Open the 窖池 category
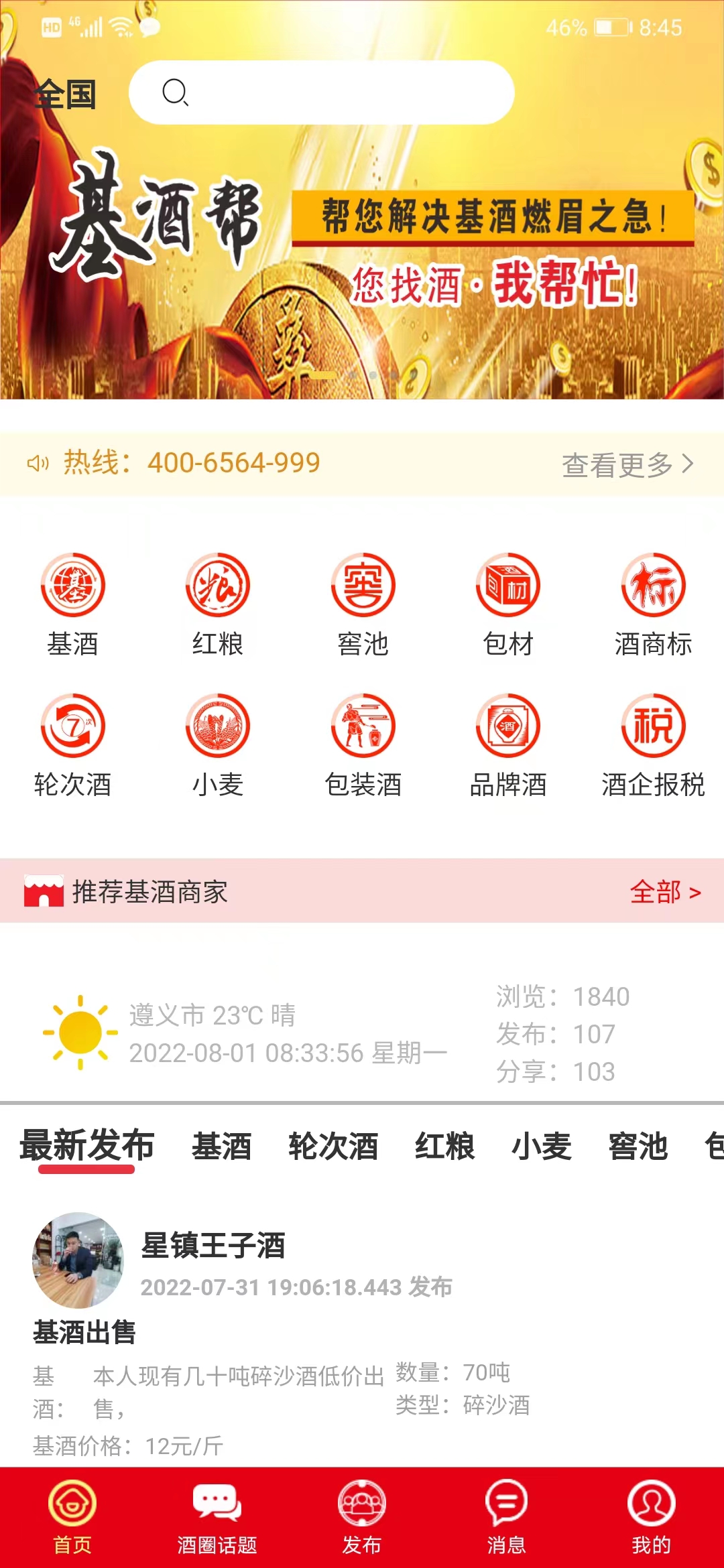 point(363,586)
